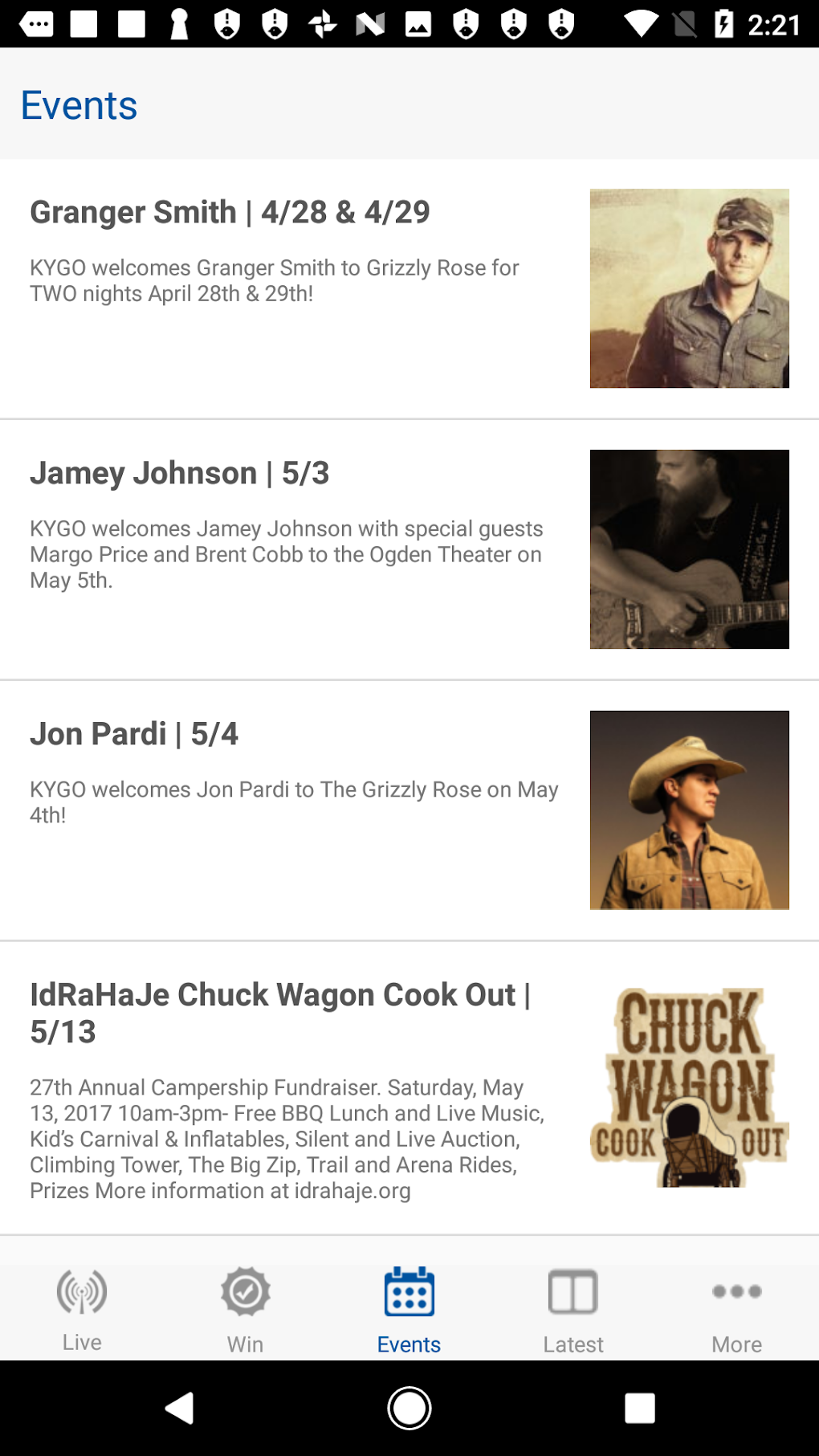Viewport: 819px width, 1456px height.
Task: Switch to the Latest tab
Action: [572, 1310]
